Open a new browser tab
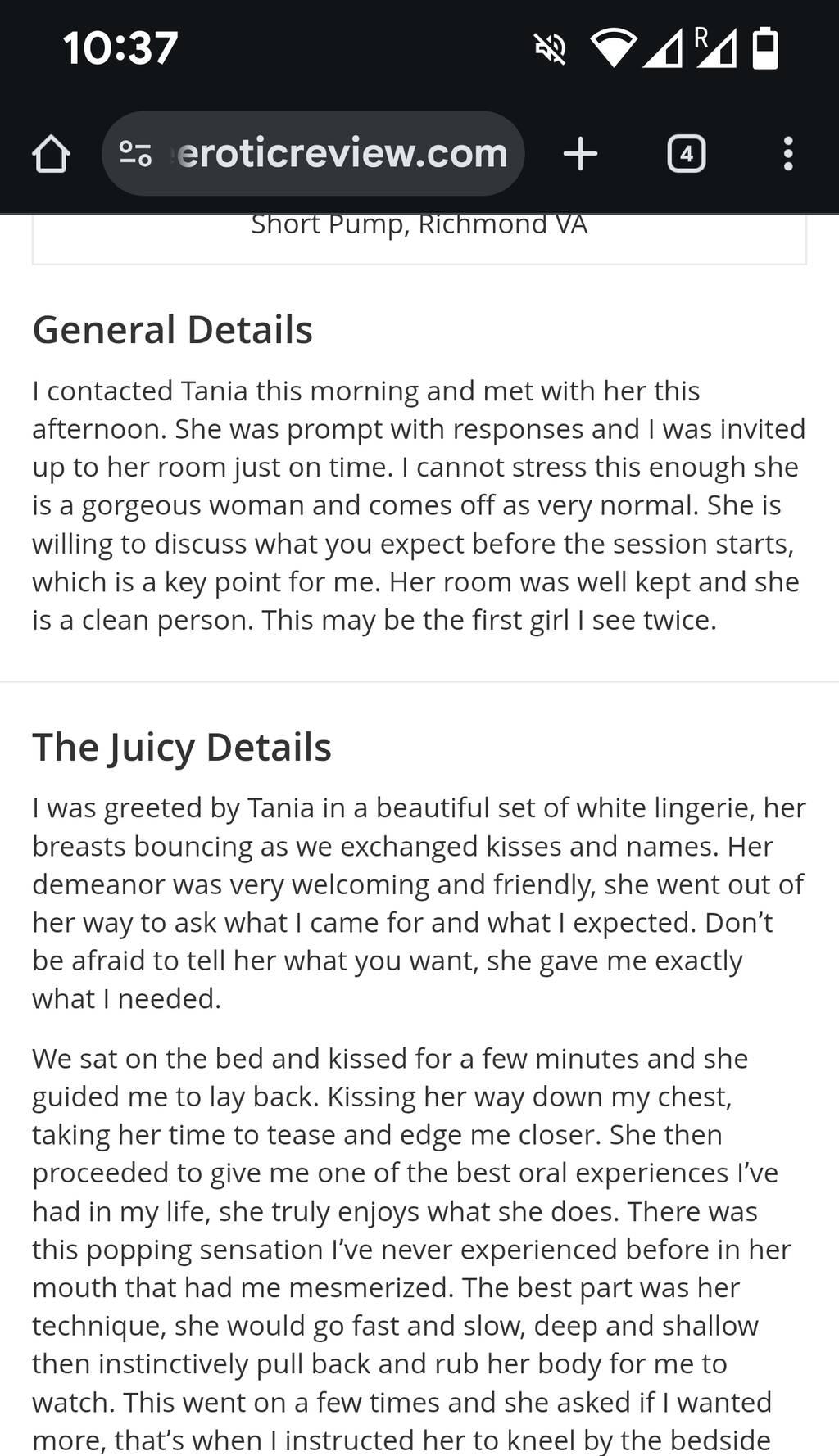 pos(580,154)
